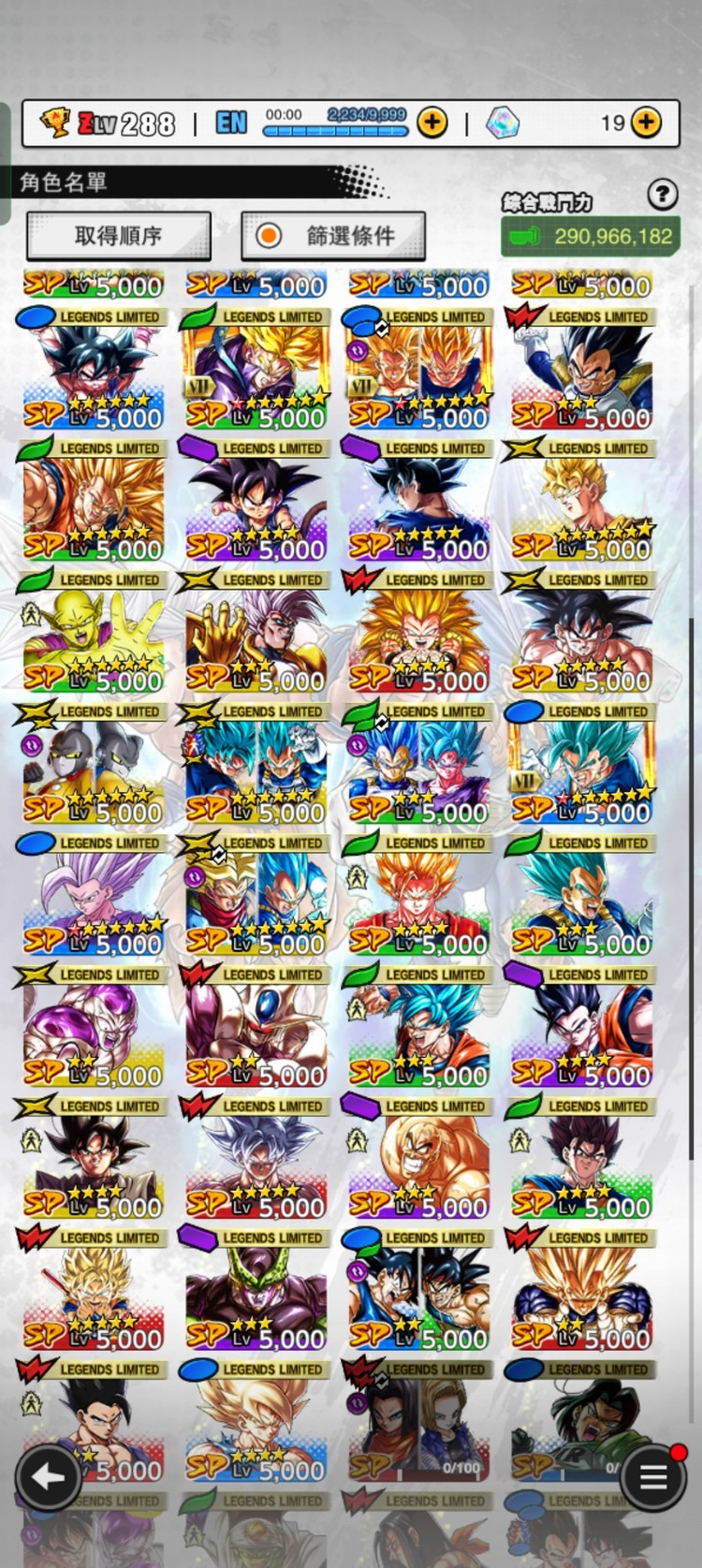Select the Gamma 1 and 2 tag card
Image resolution: width=702 pixels, height=1568 pixels.
pos(93,763)
